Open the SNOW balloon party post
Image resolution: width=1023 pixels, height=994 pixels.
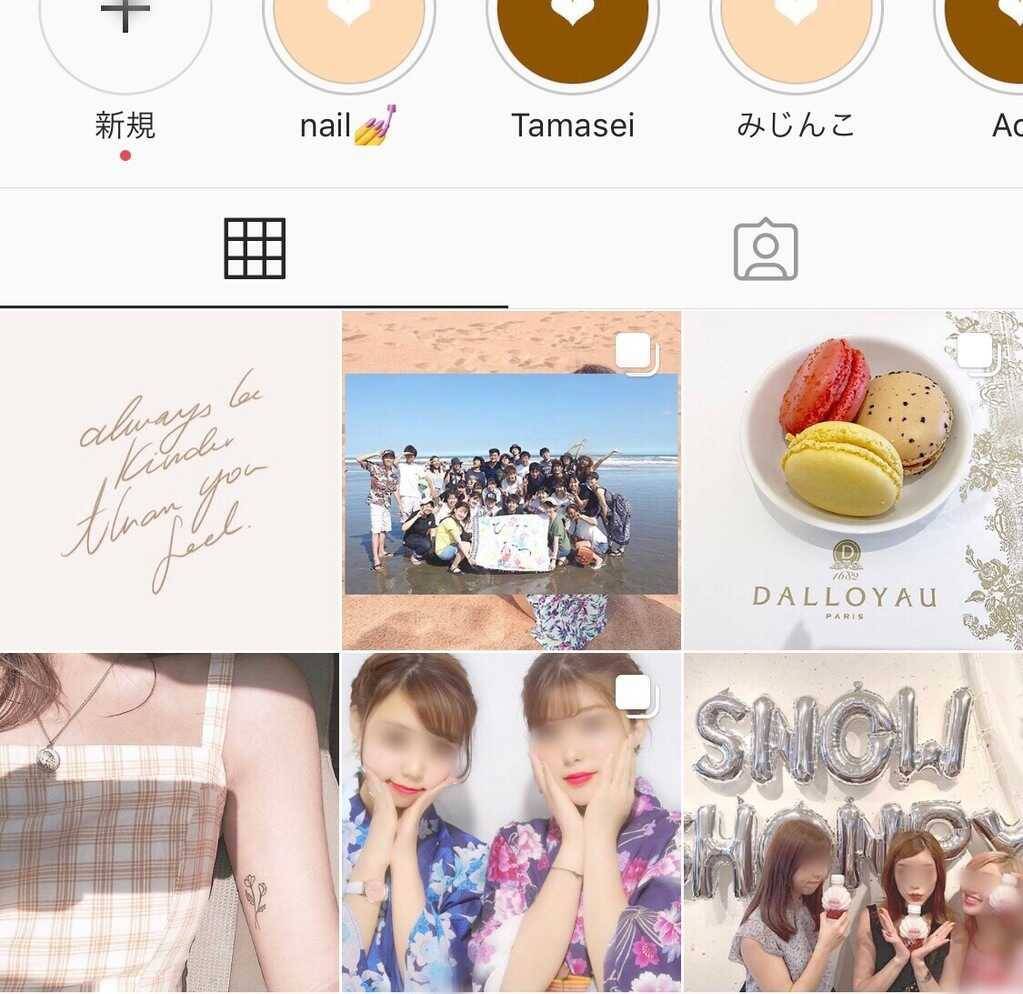pos(853,822)
